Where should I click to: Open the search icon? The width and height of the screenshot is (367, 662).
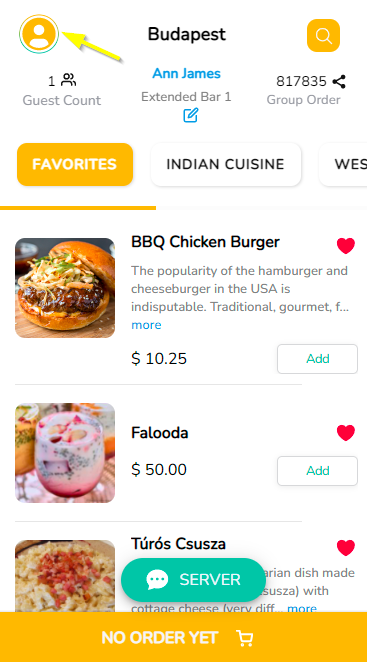pos(324,36)
